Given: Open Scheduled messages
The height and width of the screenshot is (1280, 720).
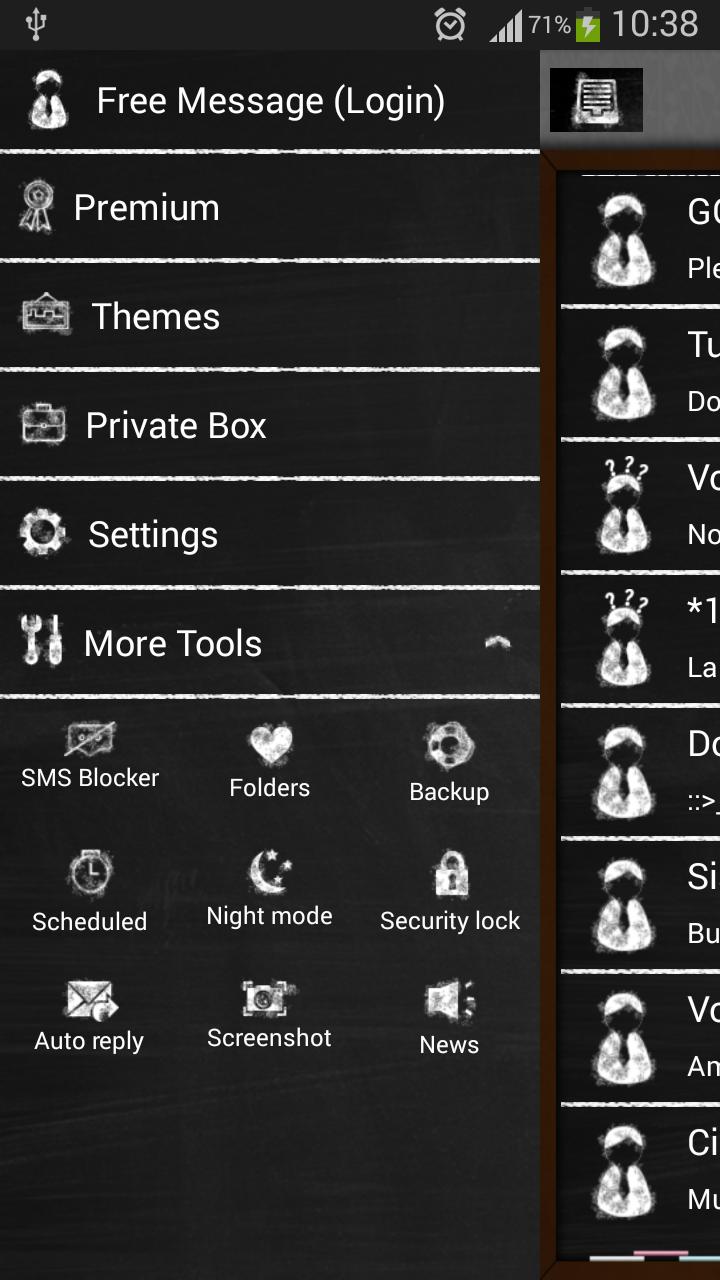Looking at the screenshot, I should [x=90, y=892].
